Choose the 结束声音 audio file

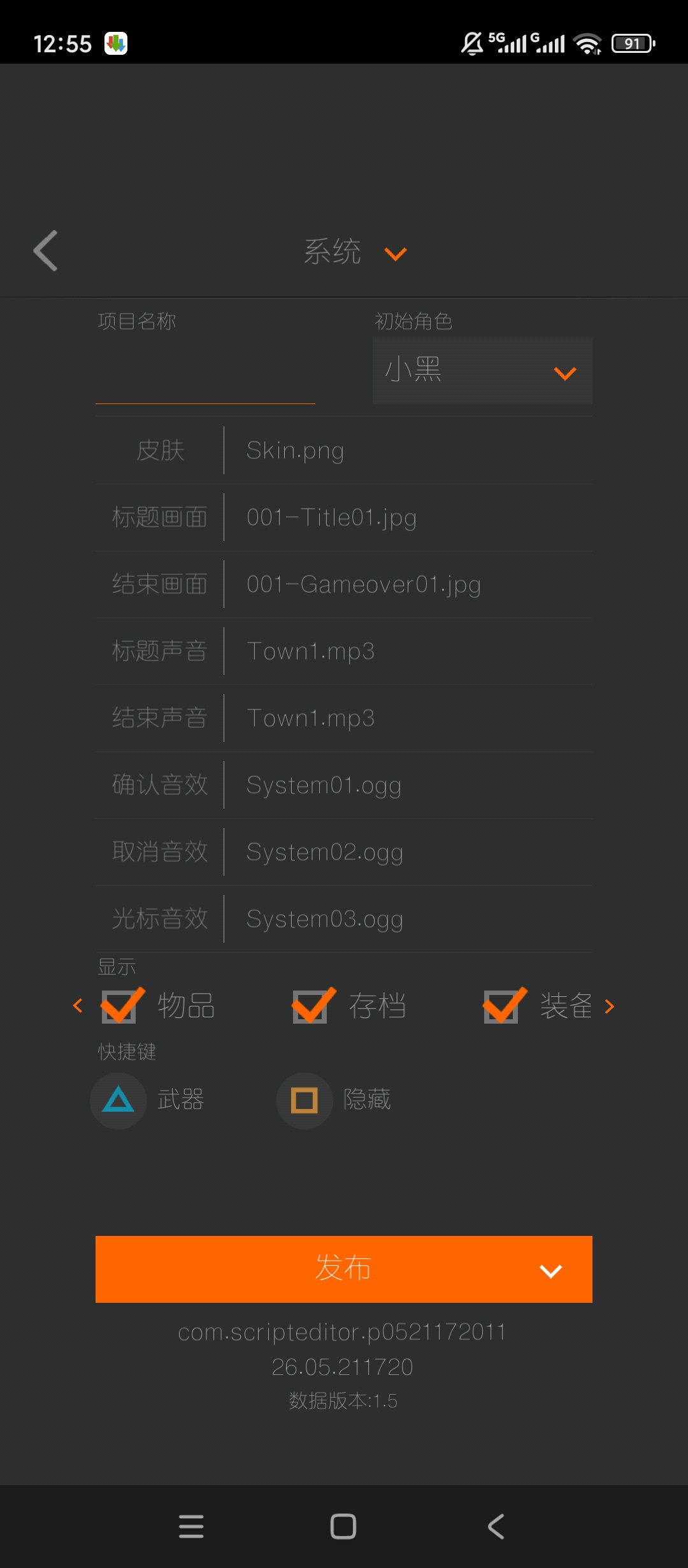pyautogui.click(x=344, y=718)
